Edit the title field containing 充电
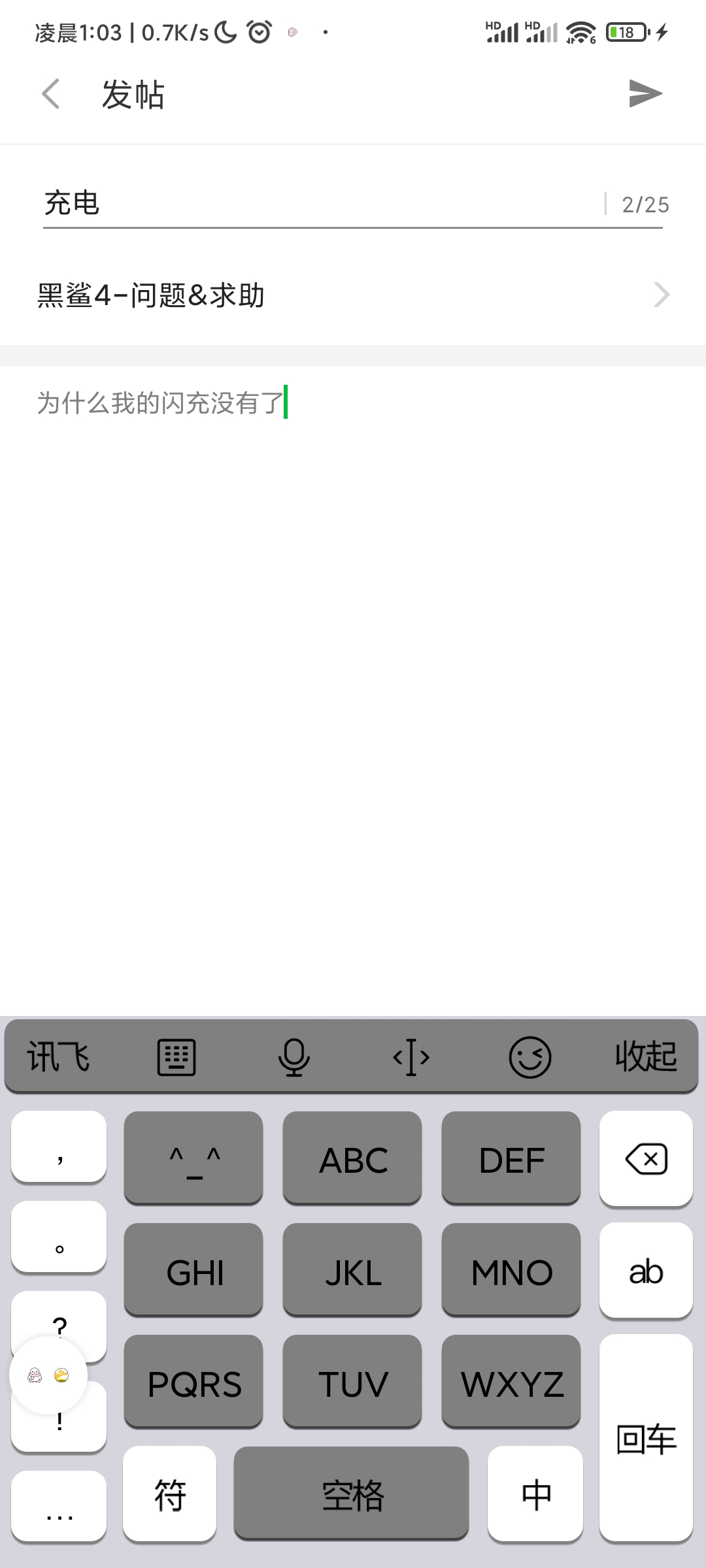The image size is (706, 1568). pyautogui.click(x=320, y=203)
